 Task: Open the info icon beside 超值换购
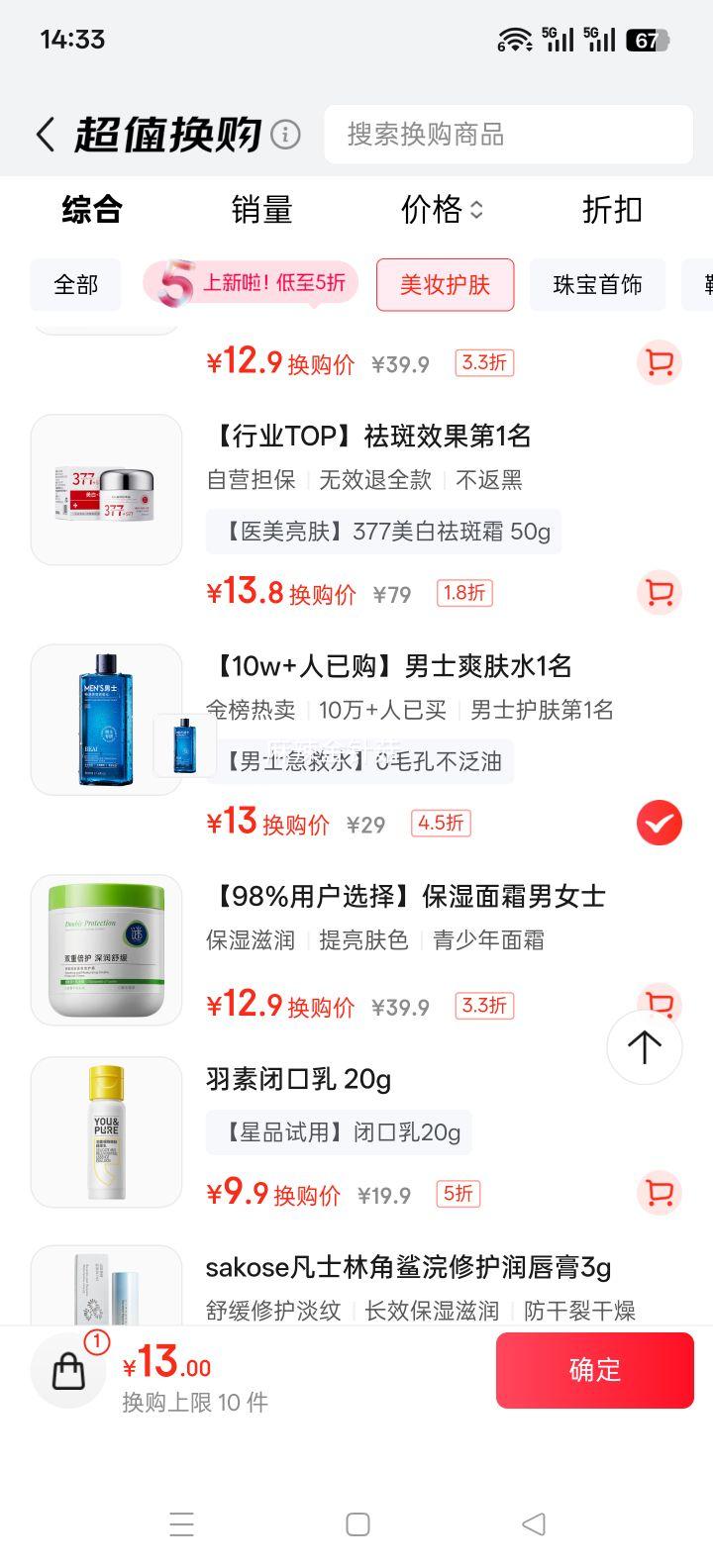[285, 135]
